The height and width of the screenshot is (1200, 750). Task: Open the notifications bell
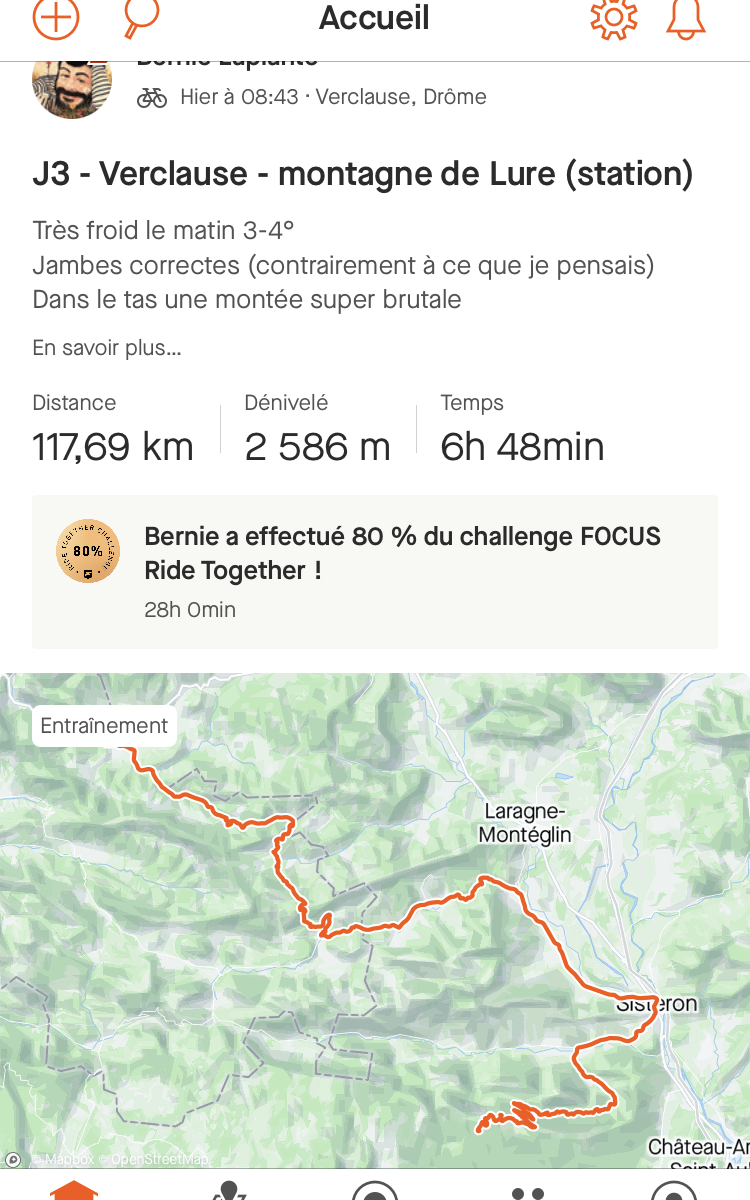(x=686, y=17)
